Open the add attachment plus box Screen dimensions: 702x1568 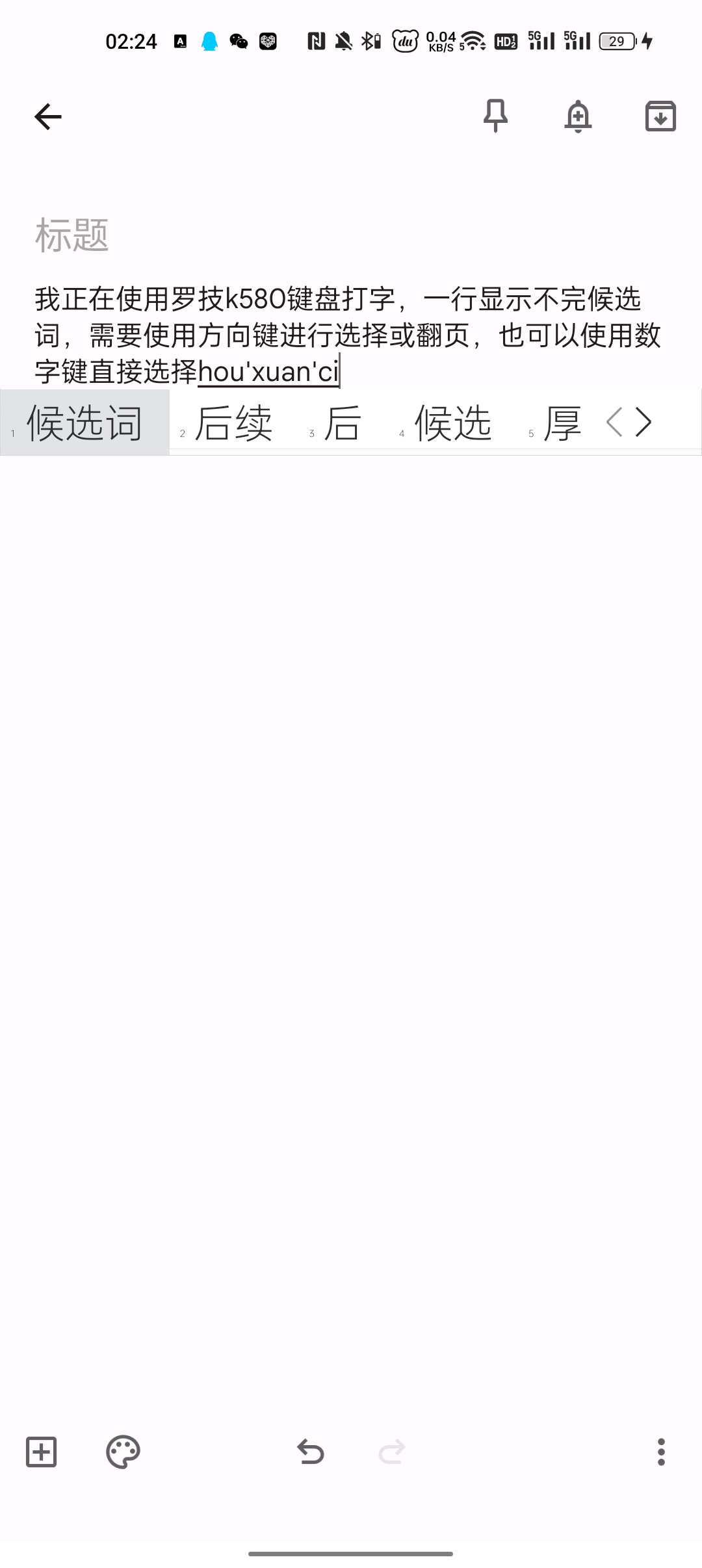coord(41,1452)
